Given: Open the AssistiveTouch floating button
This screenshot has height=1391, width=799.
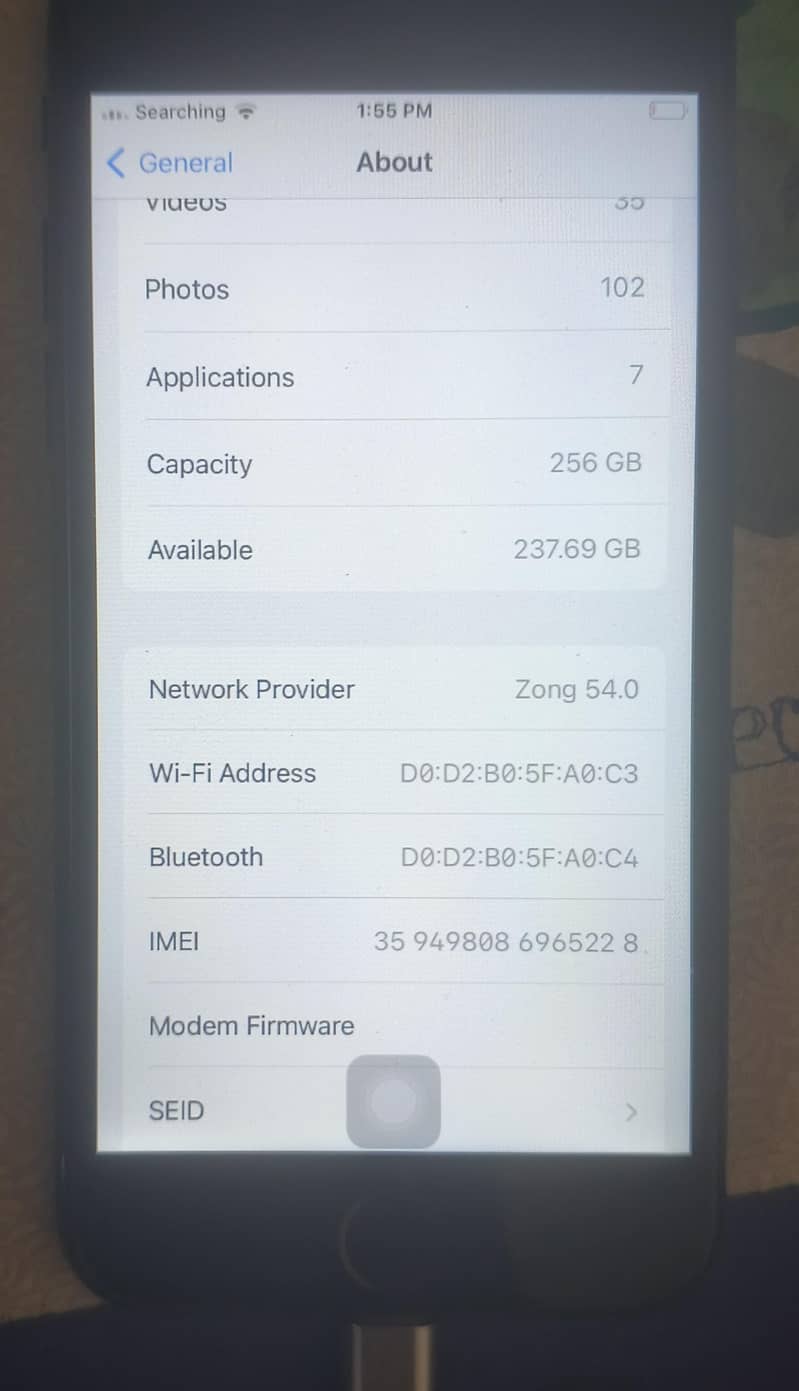Looking at the screenshot, I should (x=393, y=1102).
